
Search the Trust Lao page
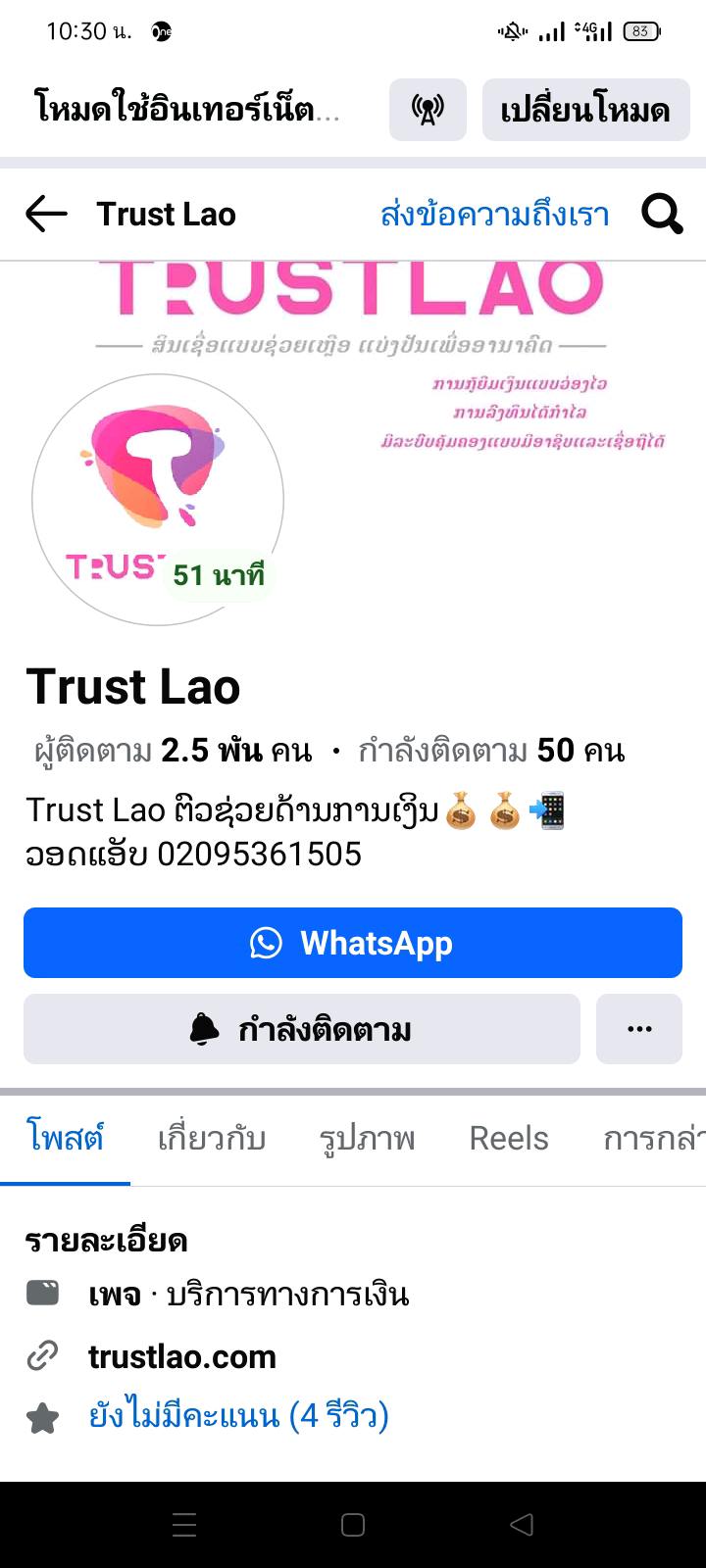click(x=662, y=214)
